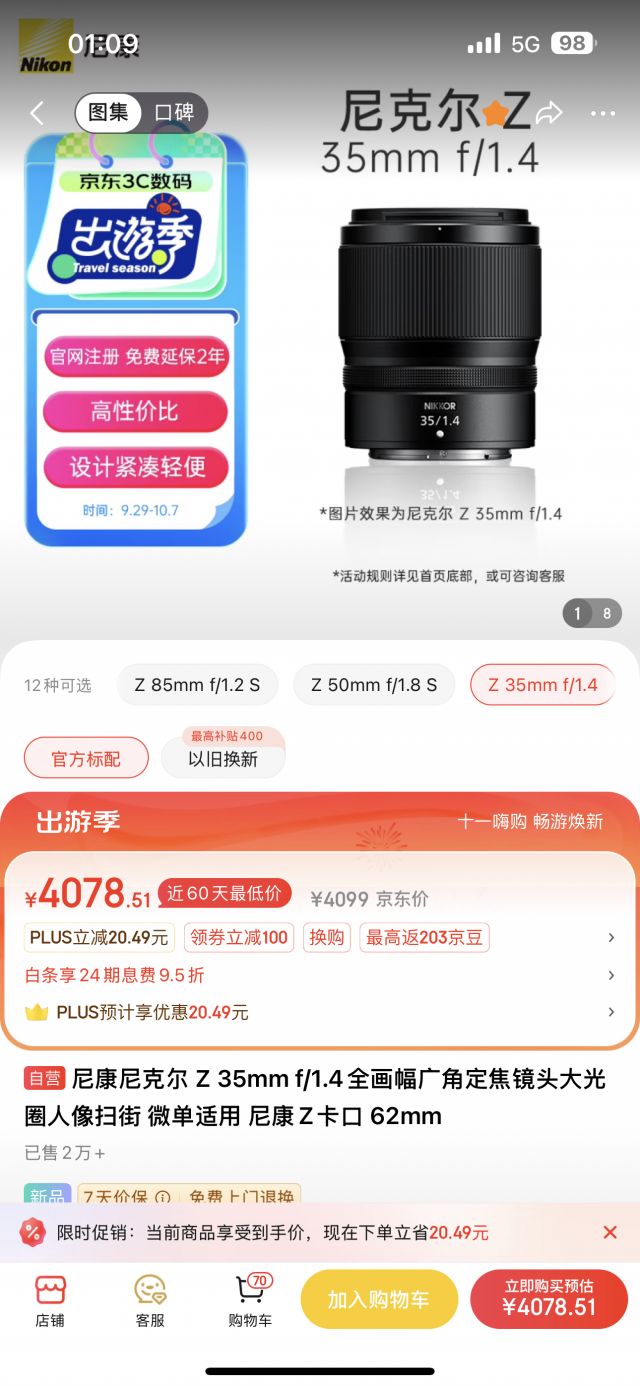Select the 官方标配 package chip
Viewport: 640px width, 1387px height.
[x=86, y=759]
